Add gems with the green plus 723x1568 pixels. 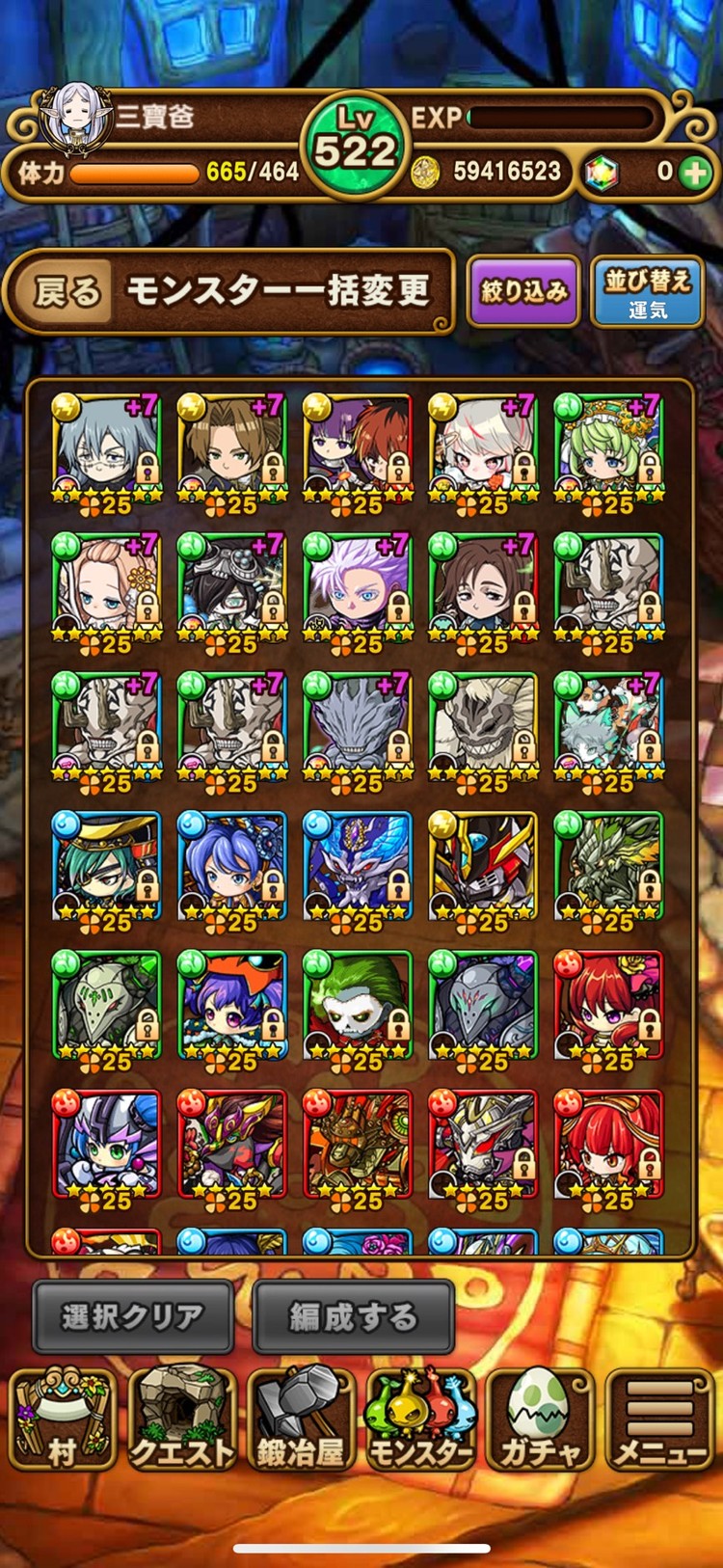tap(694, 173)
